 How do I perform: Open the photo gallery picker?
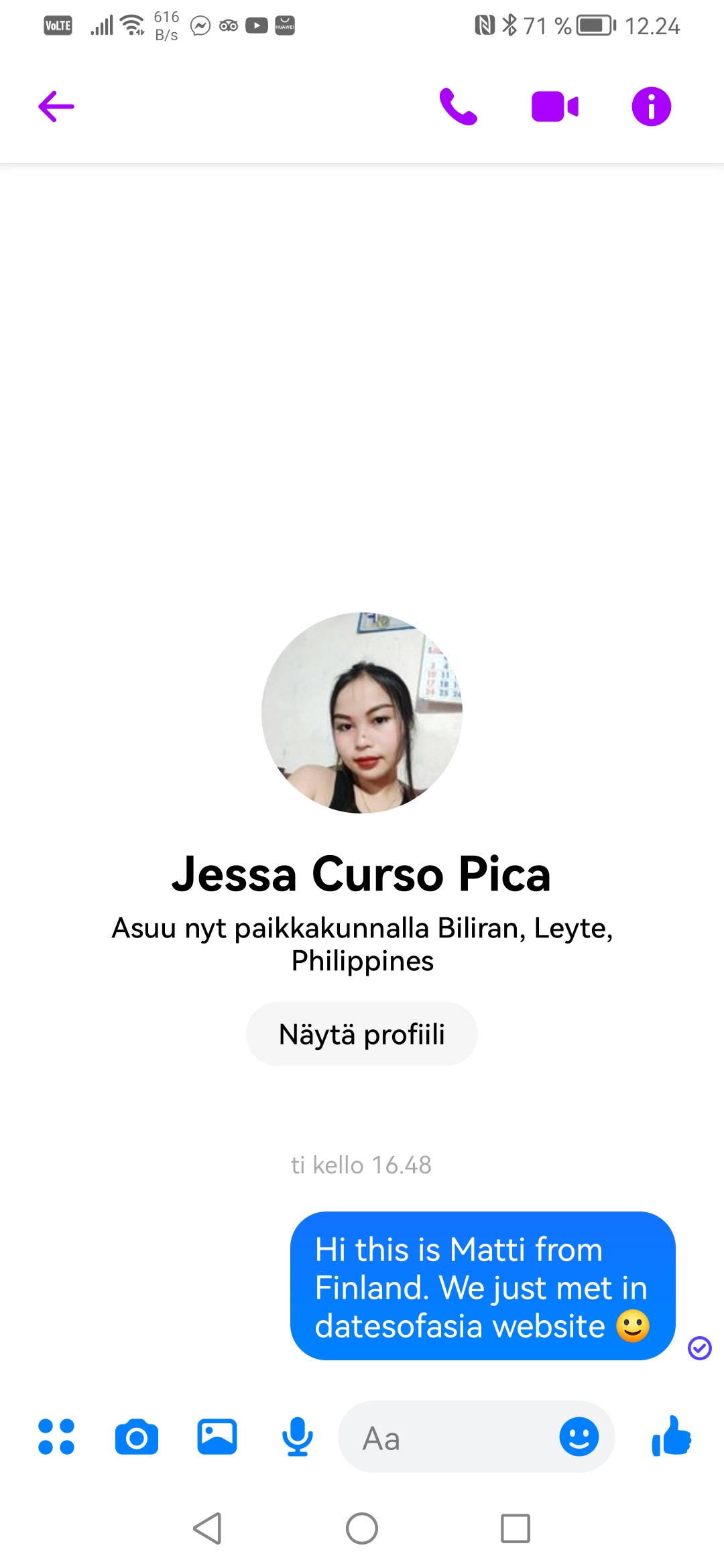click(217, 1437)
